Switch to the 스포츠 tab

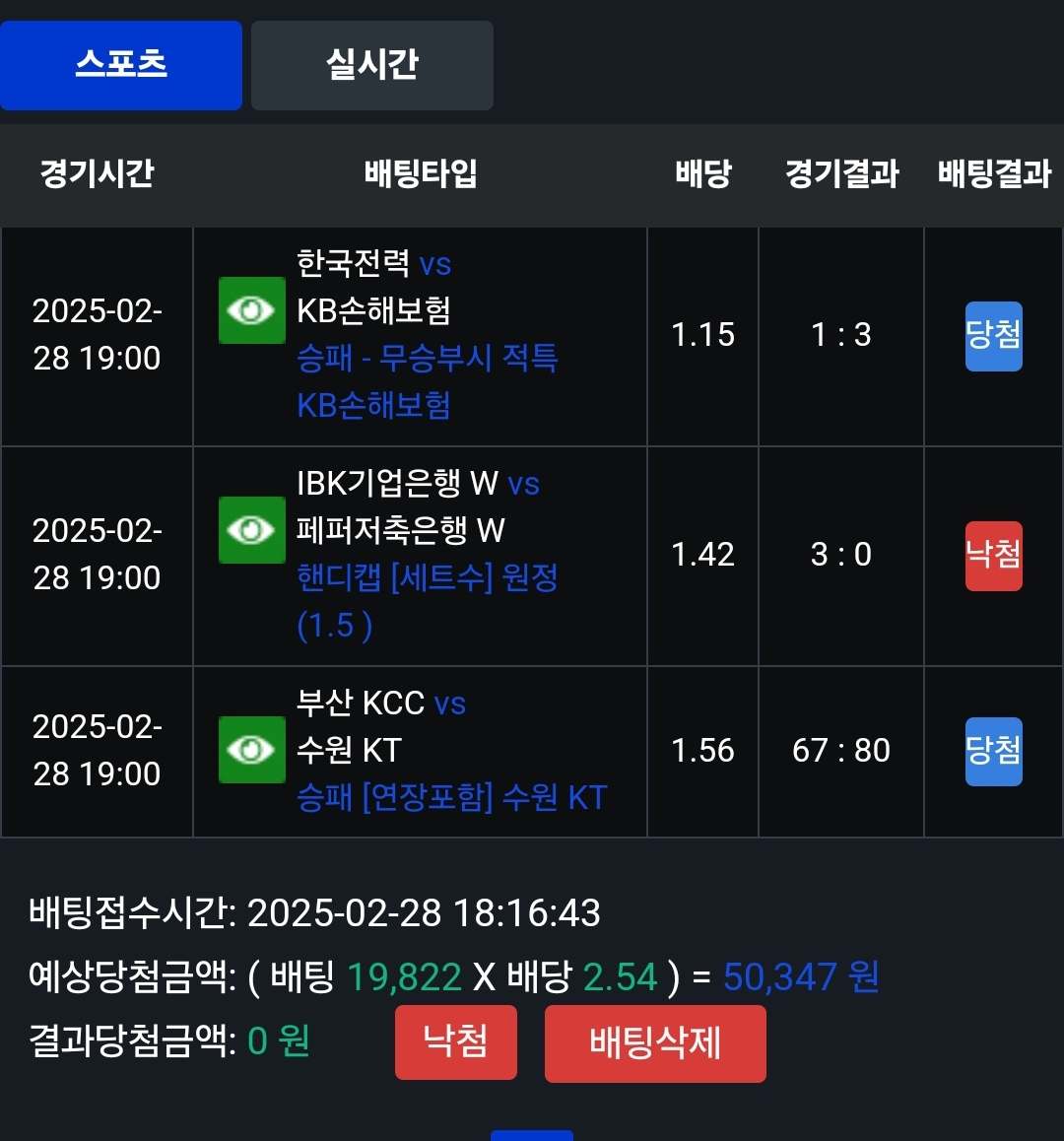pos(121,65)
